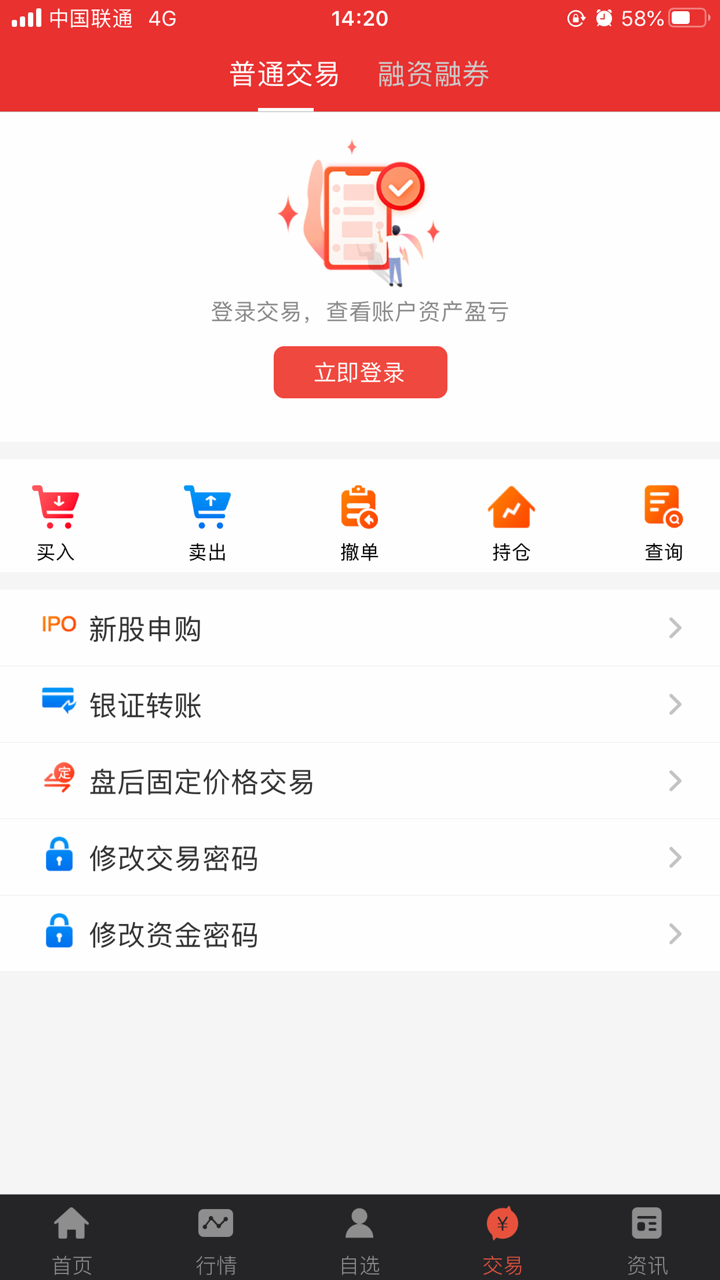The height and width of the screenshot is (1280, 720).
Task: Go to the 首页 home tab
Action: click(x=72, y=1238)
